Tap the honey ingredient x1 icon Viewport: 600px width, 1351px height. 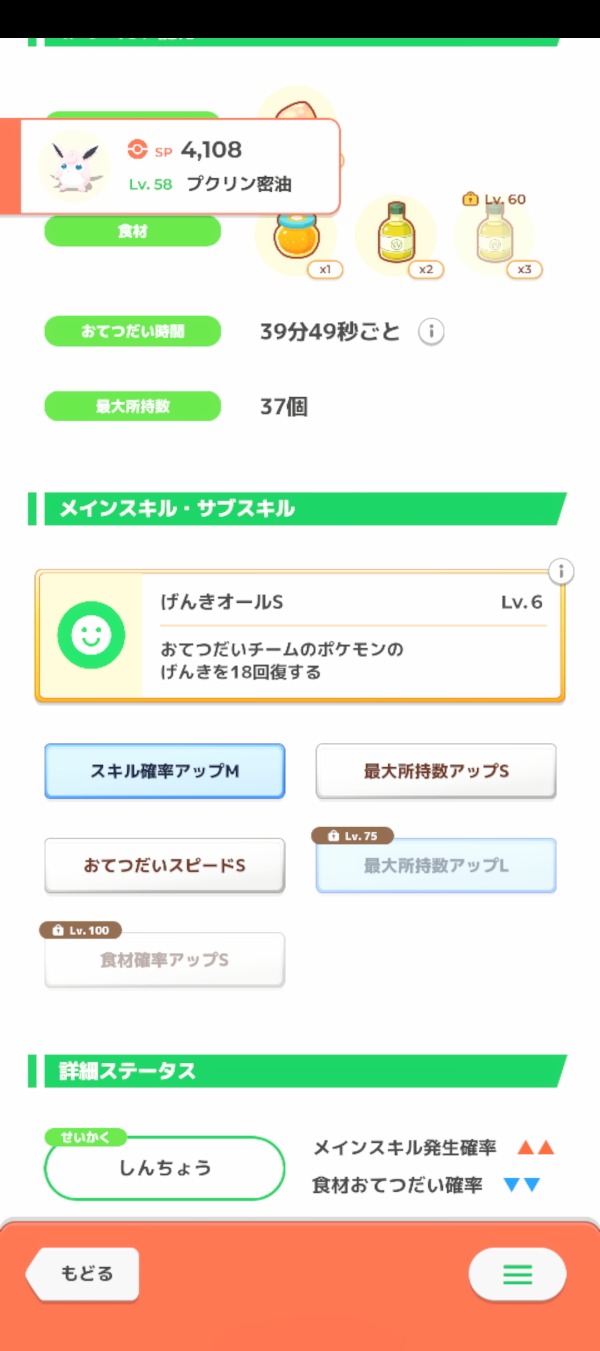pos(296,238)
